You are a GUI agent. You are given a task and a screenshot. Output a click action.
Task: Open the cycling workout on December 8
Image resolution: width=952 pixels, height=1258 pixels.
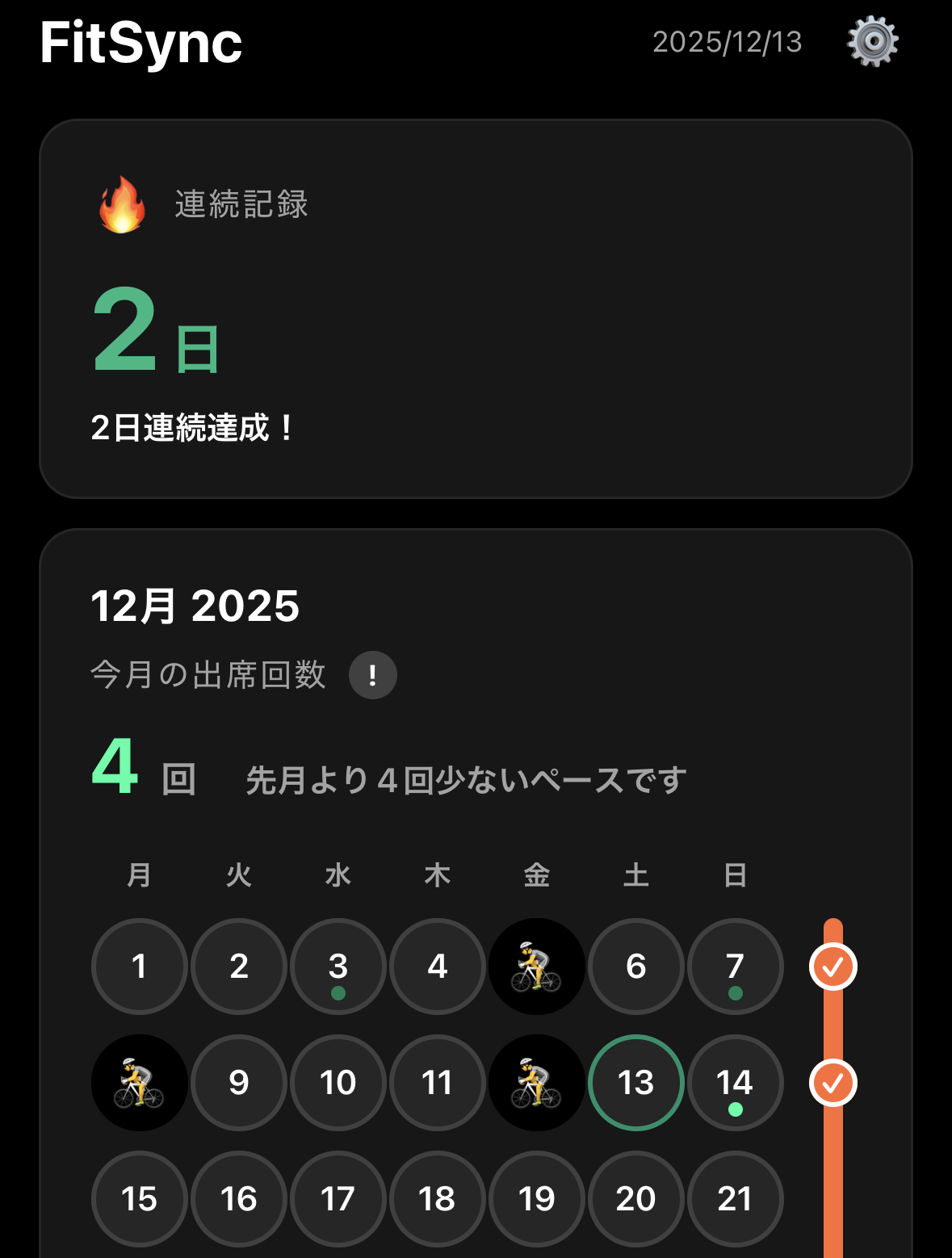pyautogui.click(x=140, y=1082)
